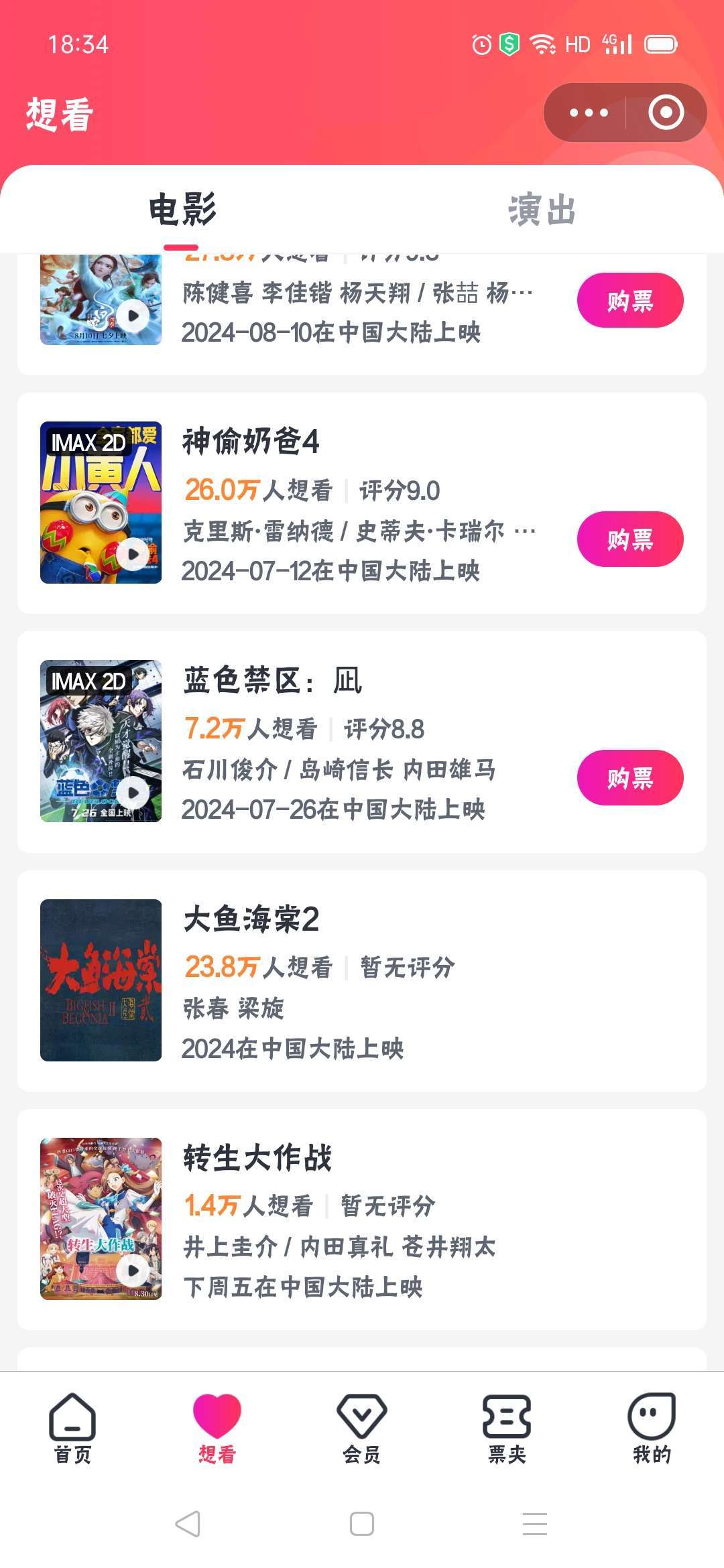This screenshot has height=1568, width=724.
Task: Open the 会员 membership tab
Action: (362, 1427)
